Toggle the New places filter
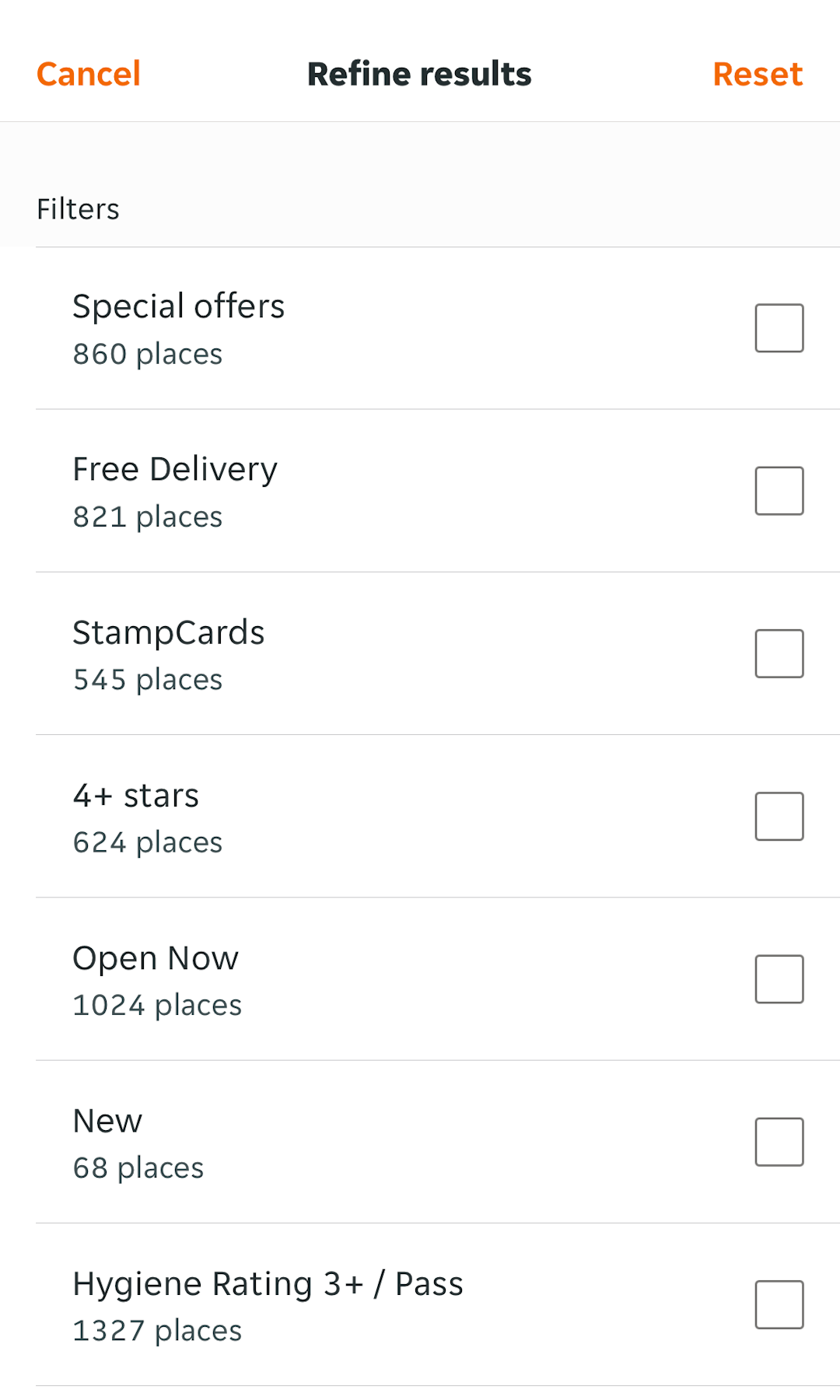Image resolution: width=840 pixels, height=1400 pixels. [779, 1141]
